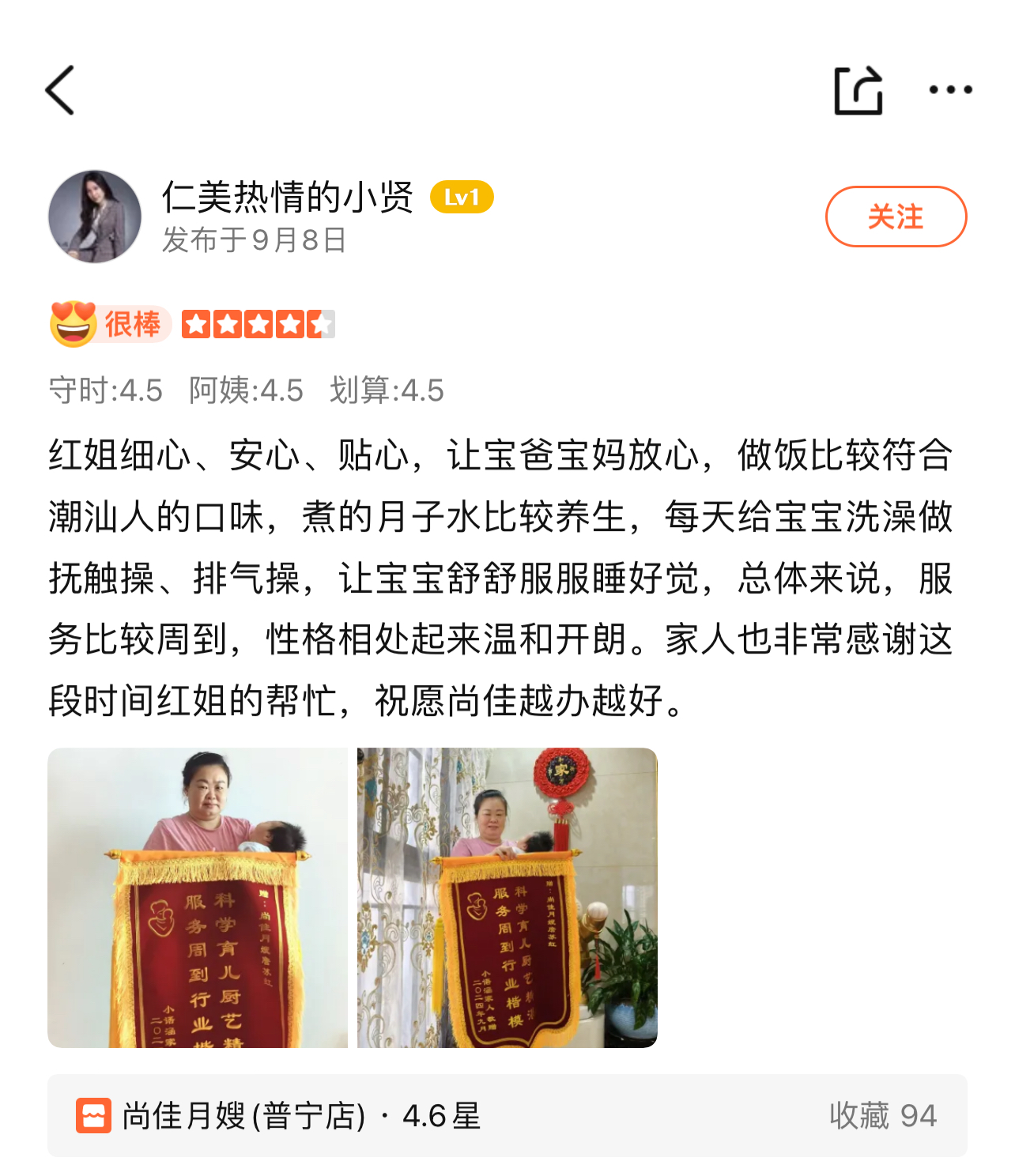Share this review

[858, 90]
